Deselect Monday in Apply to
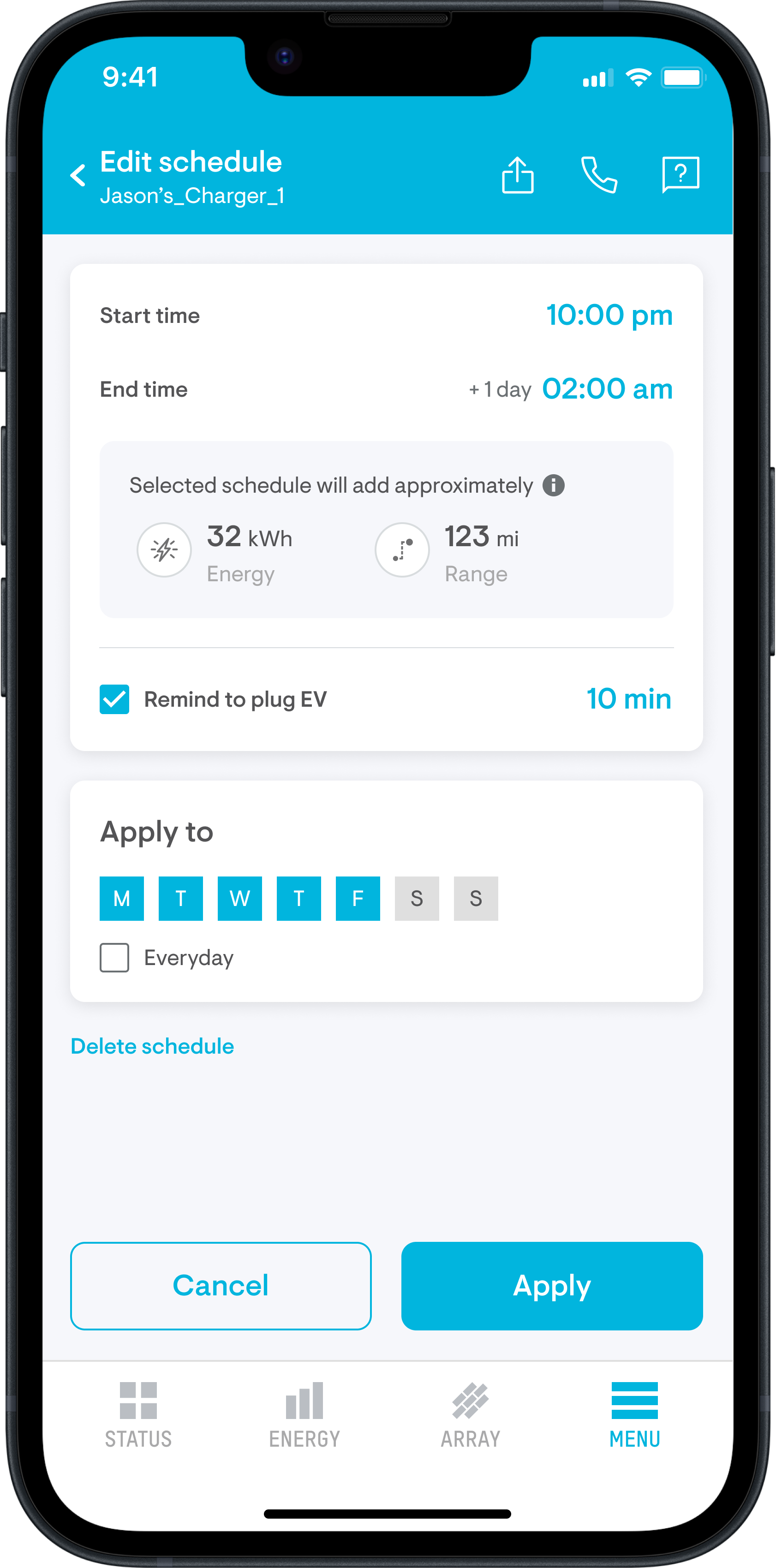This screenshot has width=776, height=1568. [122, 899]
